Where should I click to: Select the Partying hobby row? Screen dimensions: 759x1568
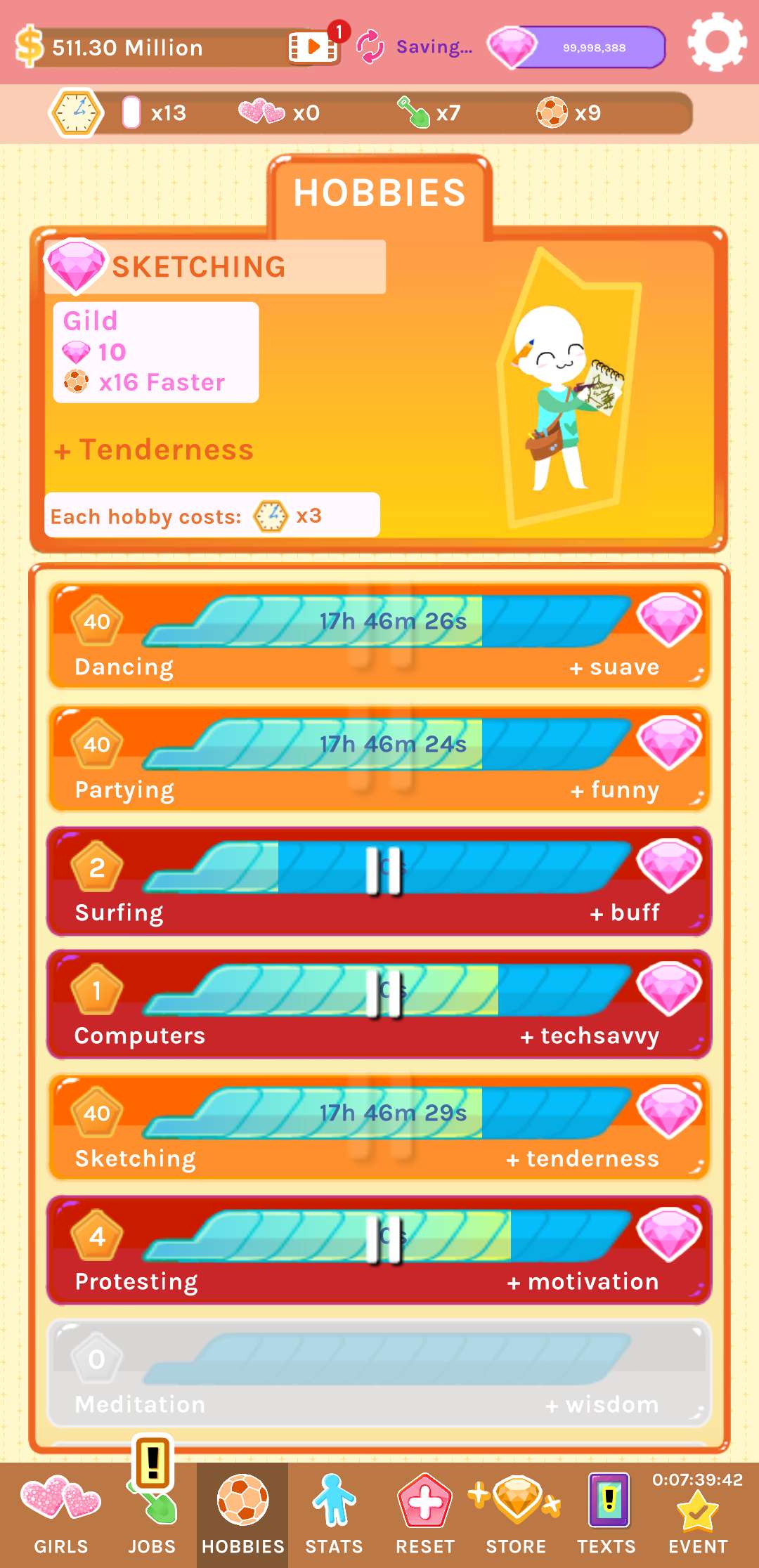pyautogui.click(x=379, y=759)
